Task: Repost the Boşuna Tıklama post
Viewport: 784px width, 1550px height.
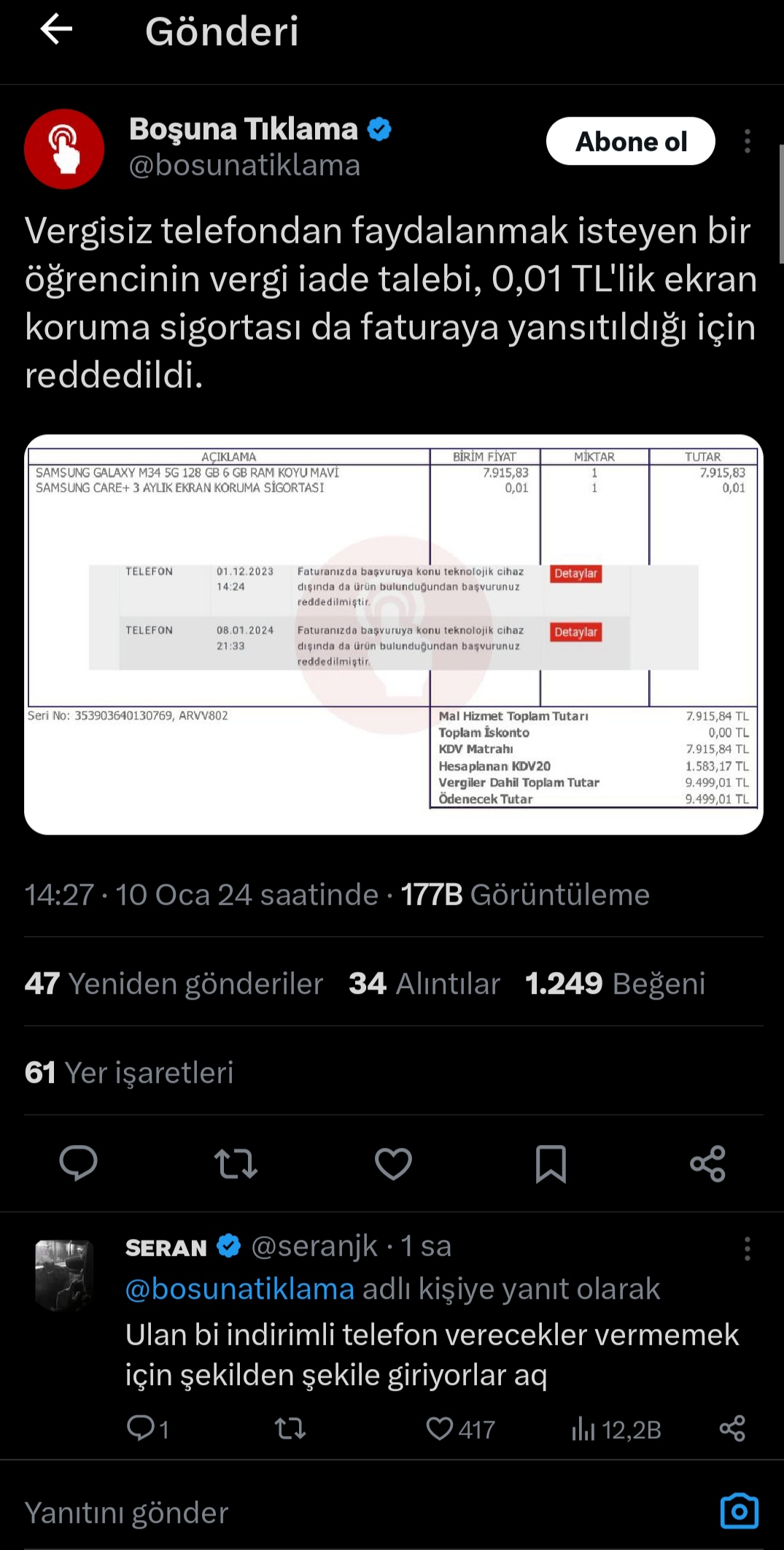Action: [x=236, y=1163]
